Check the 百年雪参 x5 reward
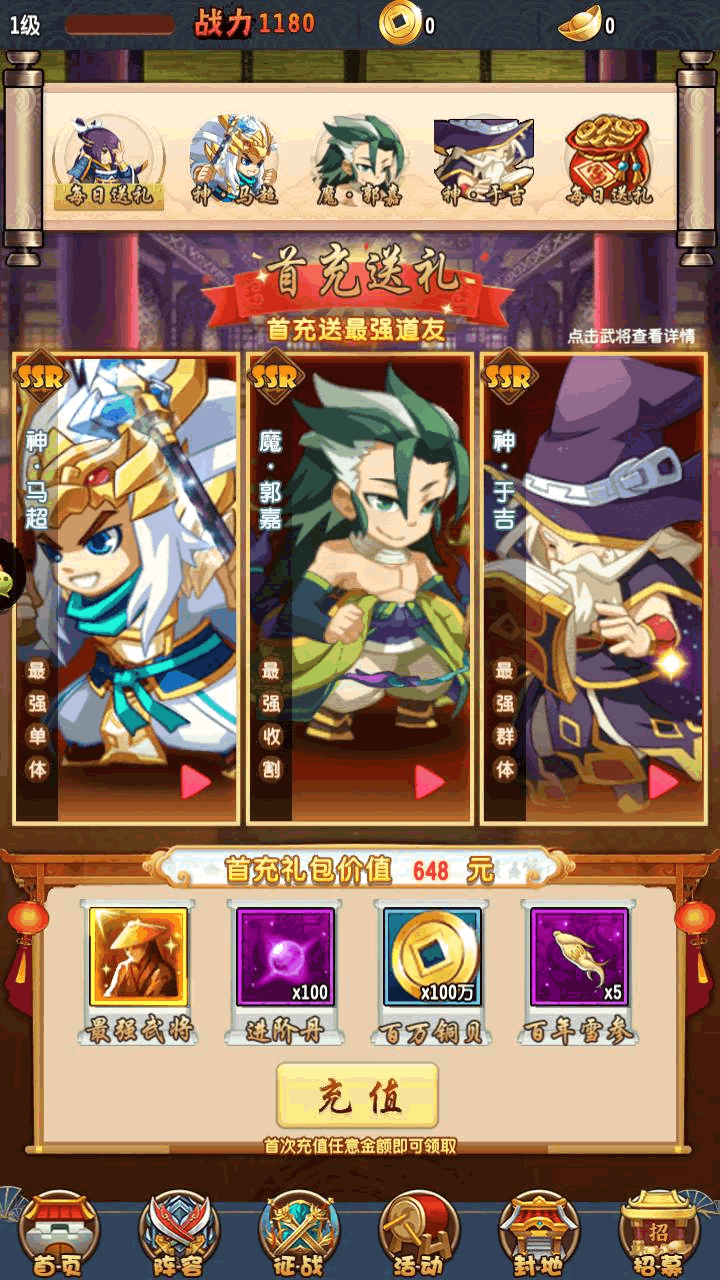 [x=579, y=957]
